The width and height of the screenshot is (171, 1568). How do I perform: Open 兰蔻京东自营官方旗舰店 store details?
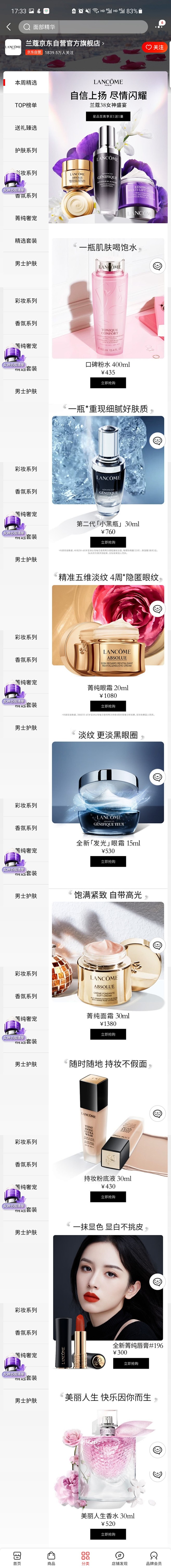[x=64, y=43]
